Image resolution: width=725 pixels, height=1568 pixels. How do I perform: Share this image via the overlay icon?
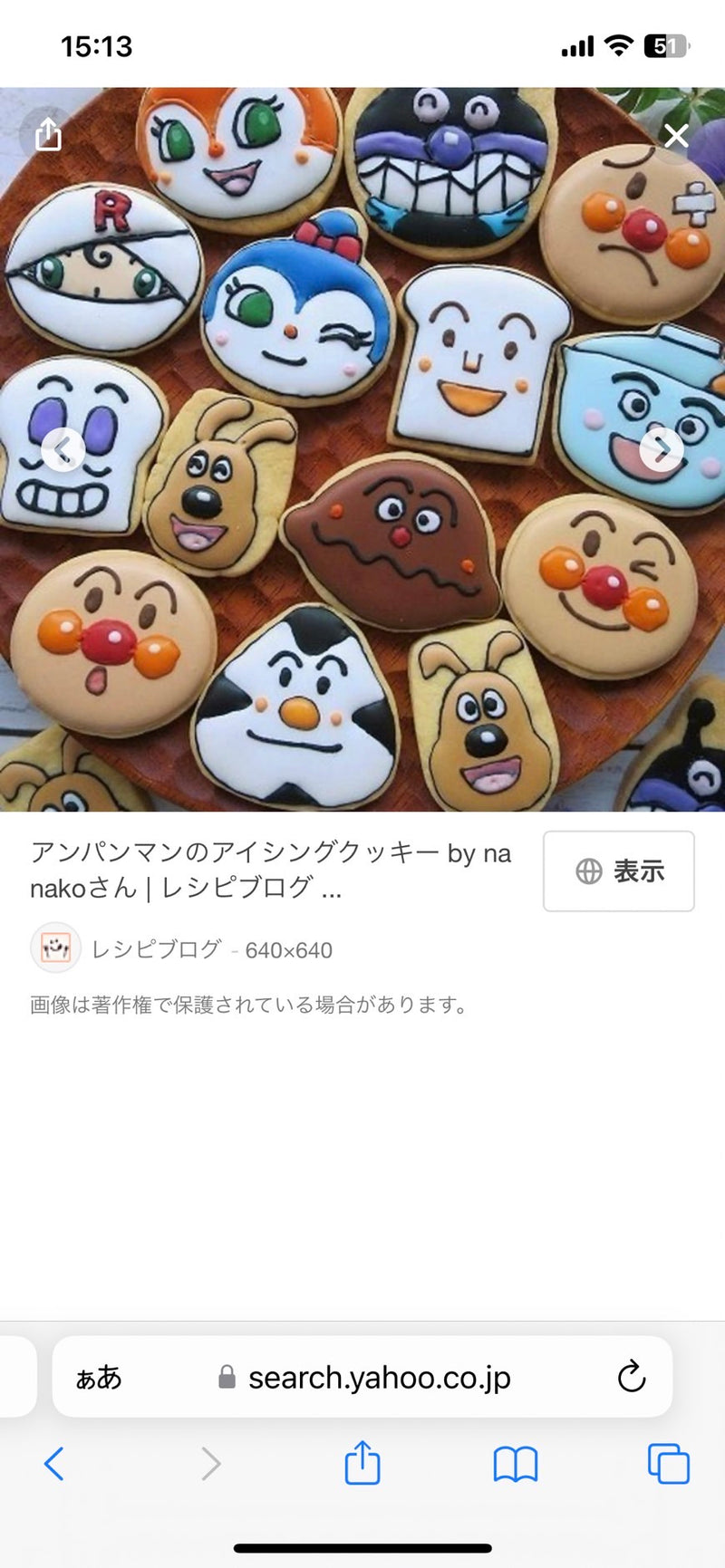(47, 135)
